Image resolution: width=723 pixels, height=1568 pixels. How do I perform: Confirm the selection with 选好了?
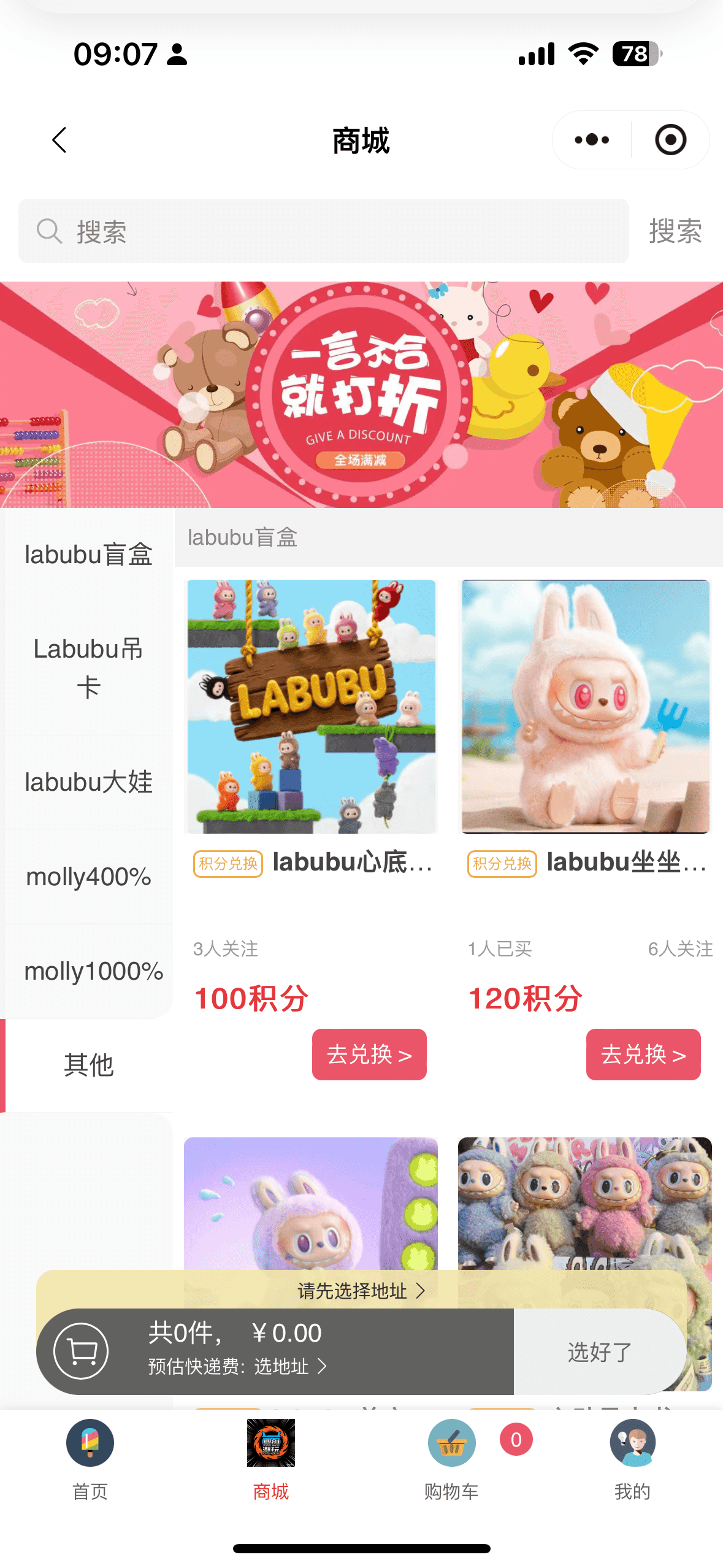tap(599, 1351)
